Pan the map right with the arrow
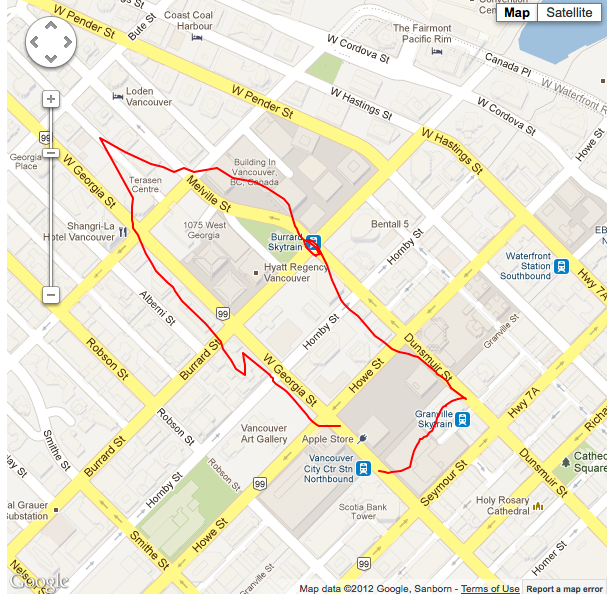The width and height of the screenshot is (608, 594). click(66, 44)
